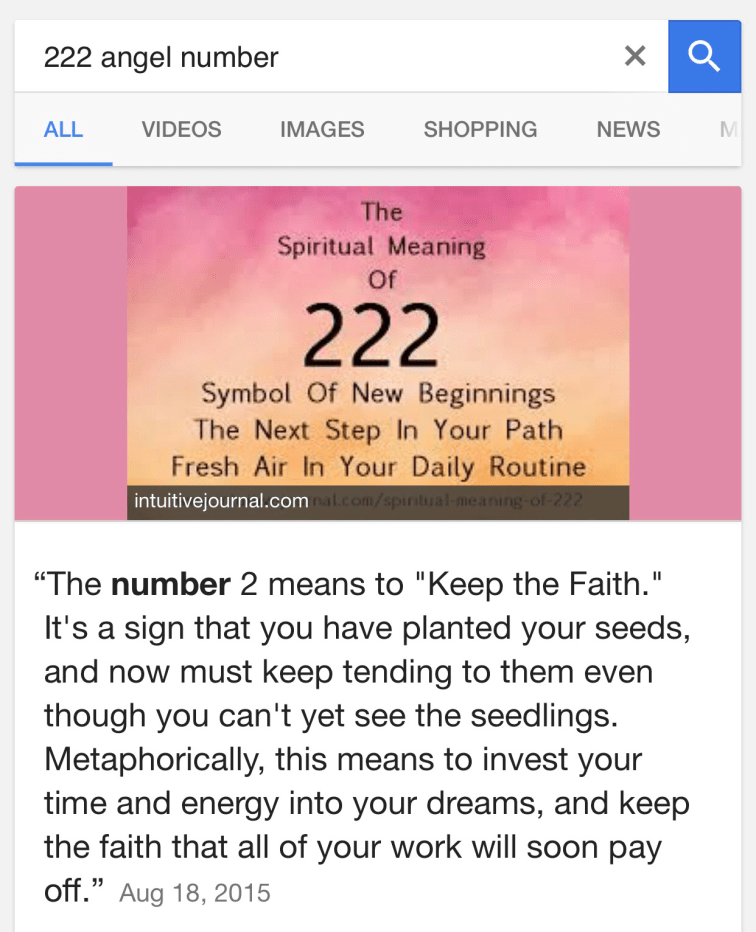Select the All results tab
This screenshot has width=756, height=932.
tap(63, 129)
